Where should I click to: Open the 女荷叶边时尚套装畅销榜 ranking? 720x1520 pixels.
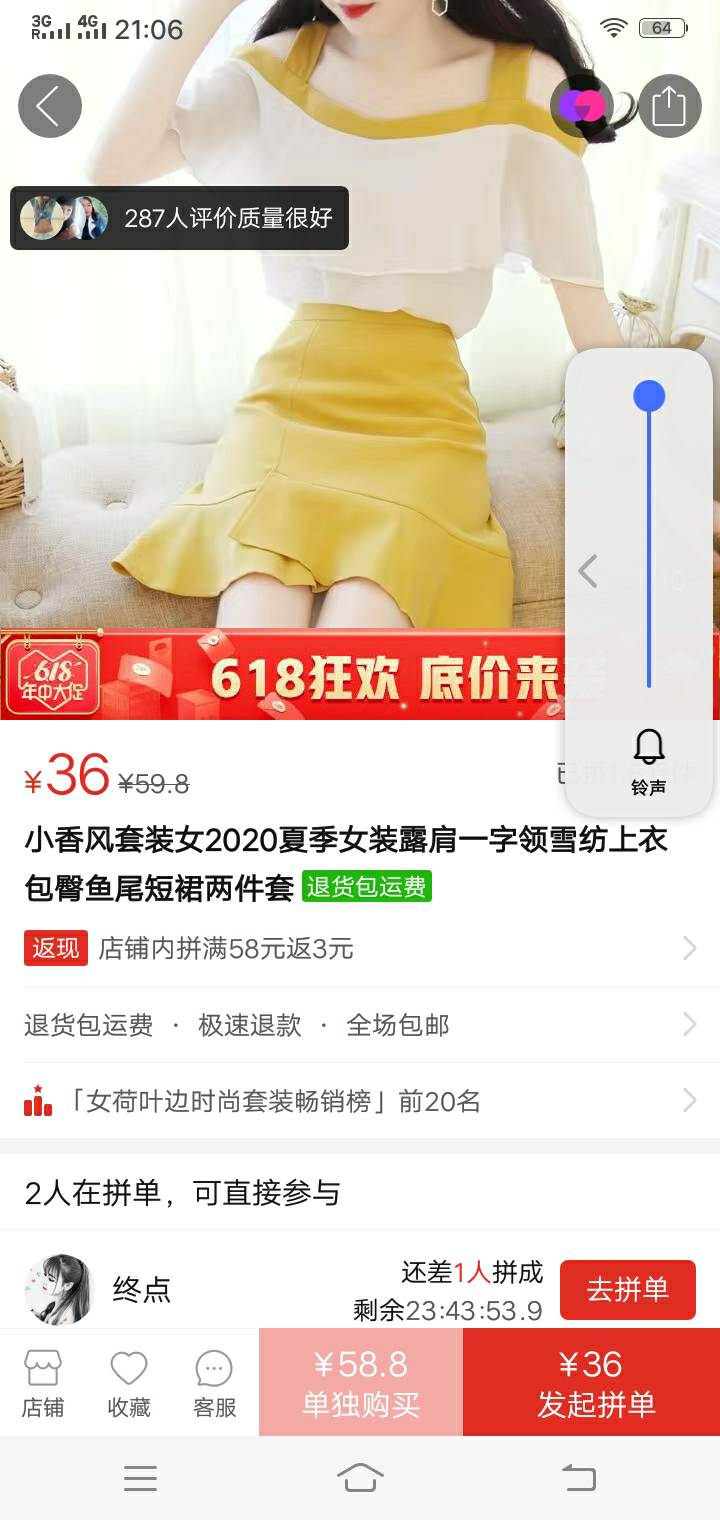360,1101
